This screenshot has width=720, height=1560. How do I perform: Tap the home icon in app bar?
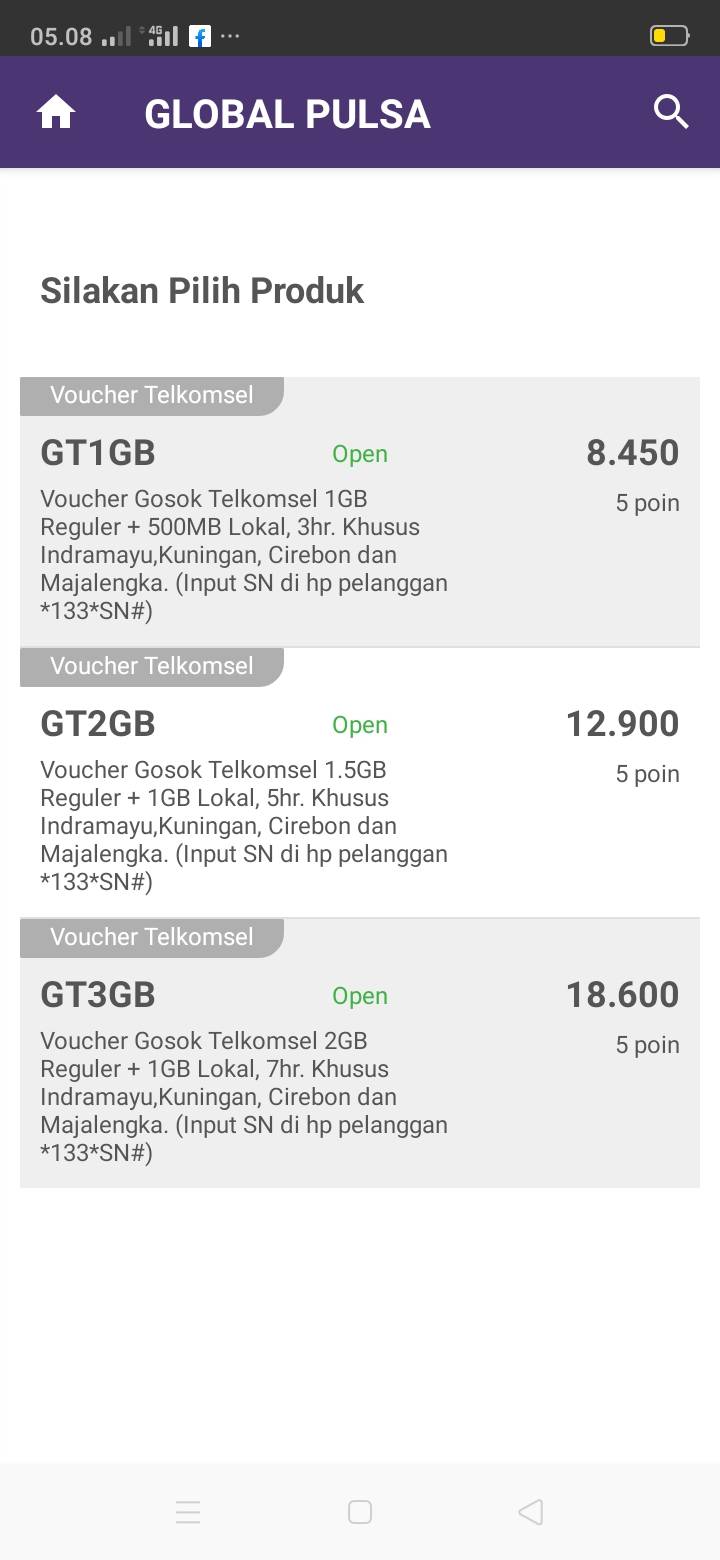click(x=56, y=112)
